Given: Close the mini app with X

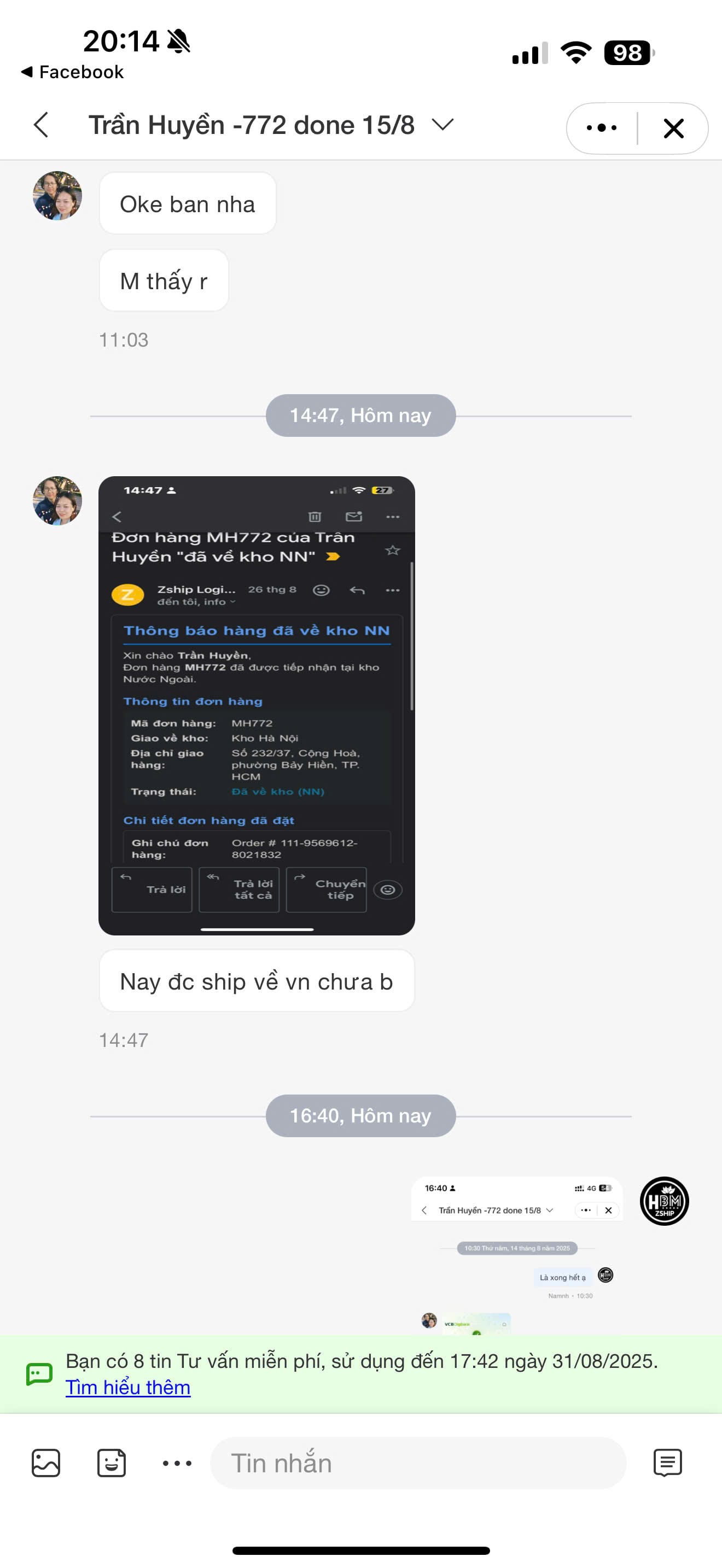Looking at the screenshot, I should [673, 128].
